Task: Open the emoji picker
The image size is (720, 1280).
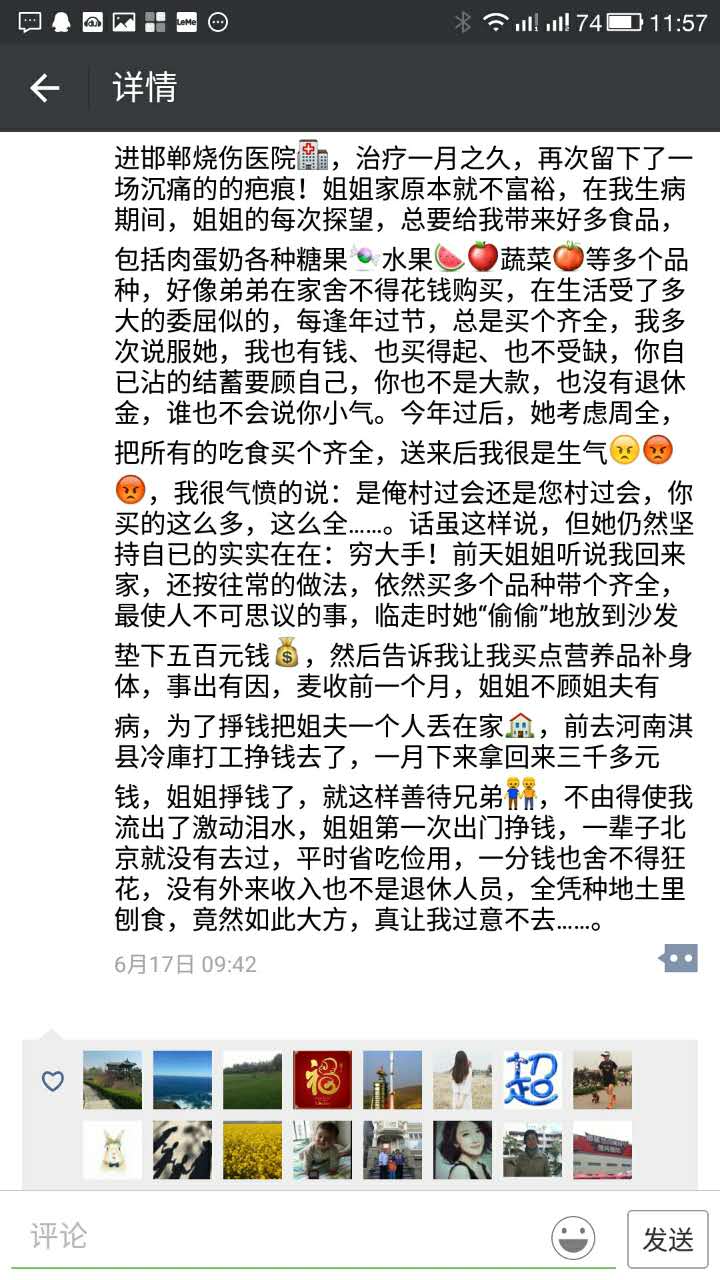Action: (573, 1238)
